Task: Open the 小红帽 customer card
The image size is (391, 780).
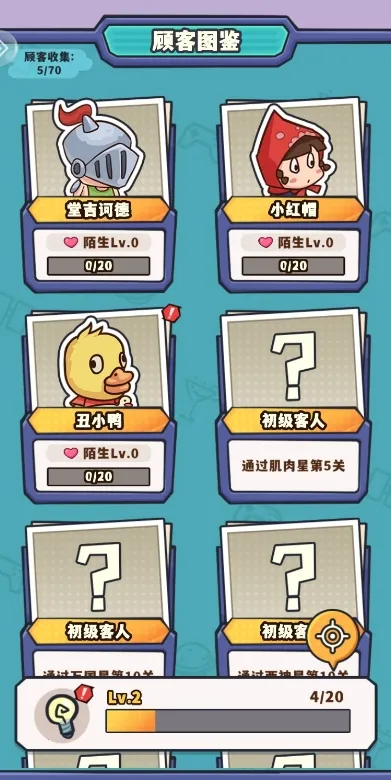Action: [293, 195]
